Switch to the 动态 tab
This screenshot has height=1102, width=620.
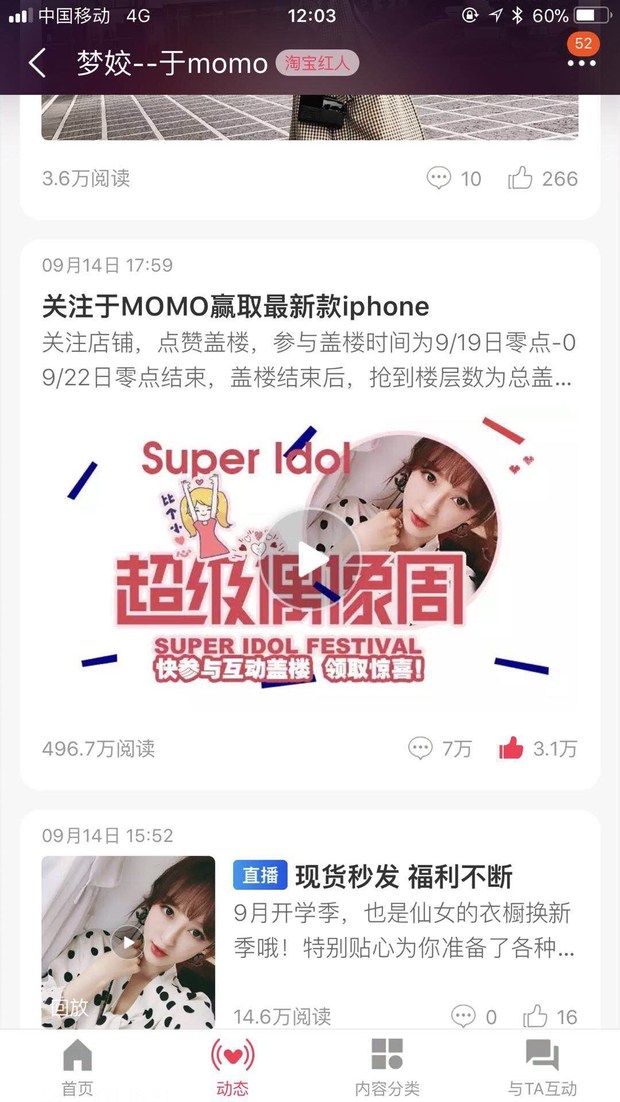(x=232, y=1066)
